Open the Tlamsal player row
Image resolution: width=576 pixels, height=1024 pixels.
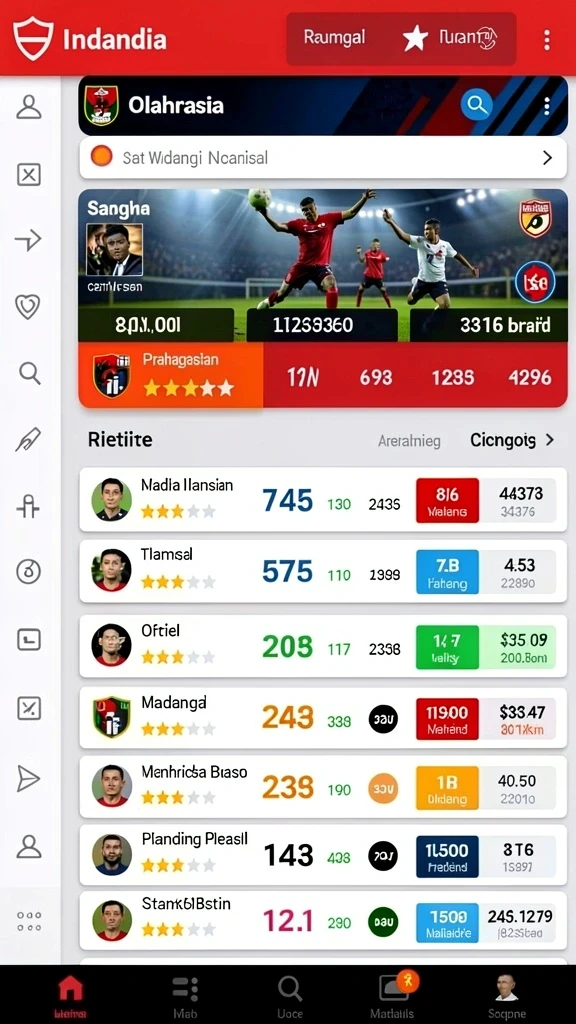[x=323, y=571]
